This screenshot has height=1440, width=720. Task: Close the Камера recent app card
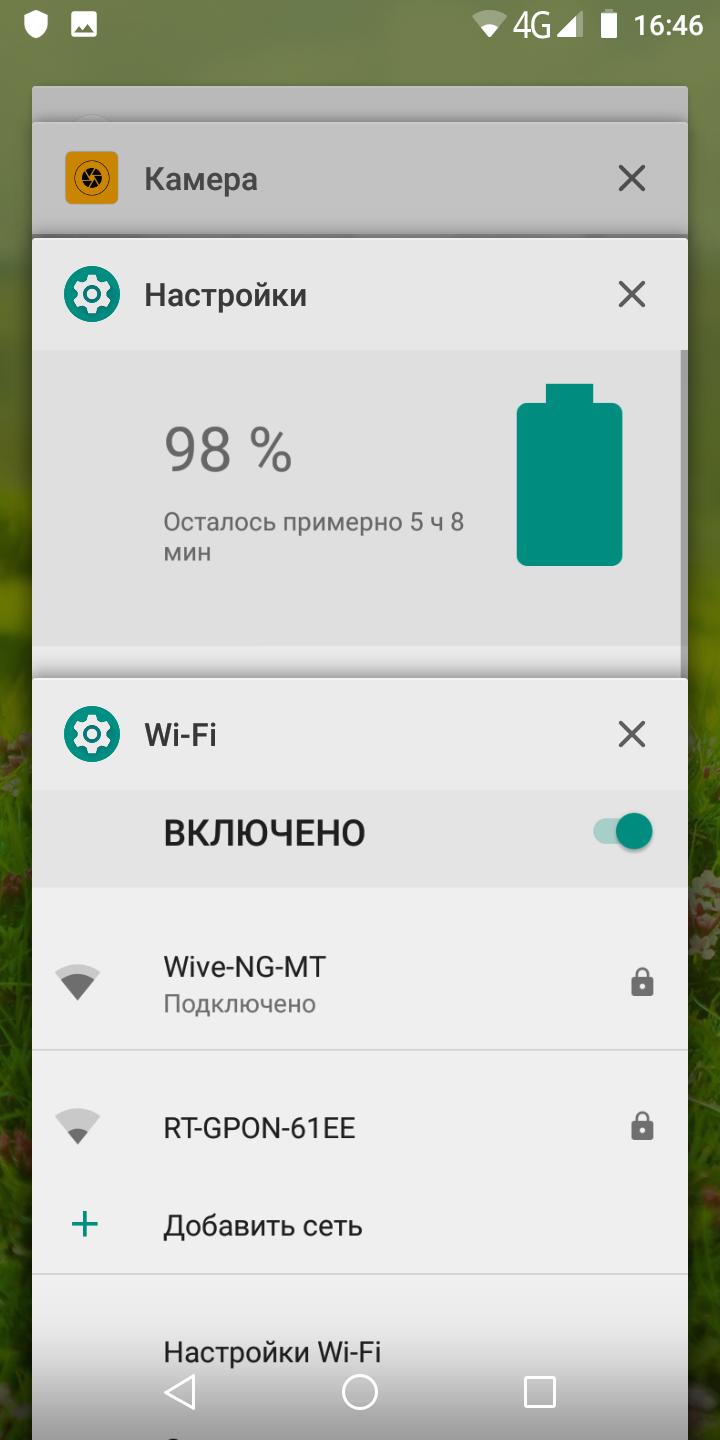(x=631, y=179)
